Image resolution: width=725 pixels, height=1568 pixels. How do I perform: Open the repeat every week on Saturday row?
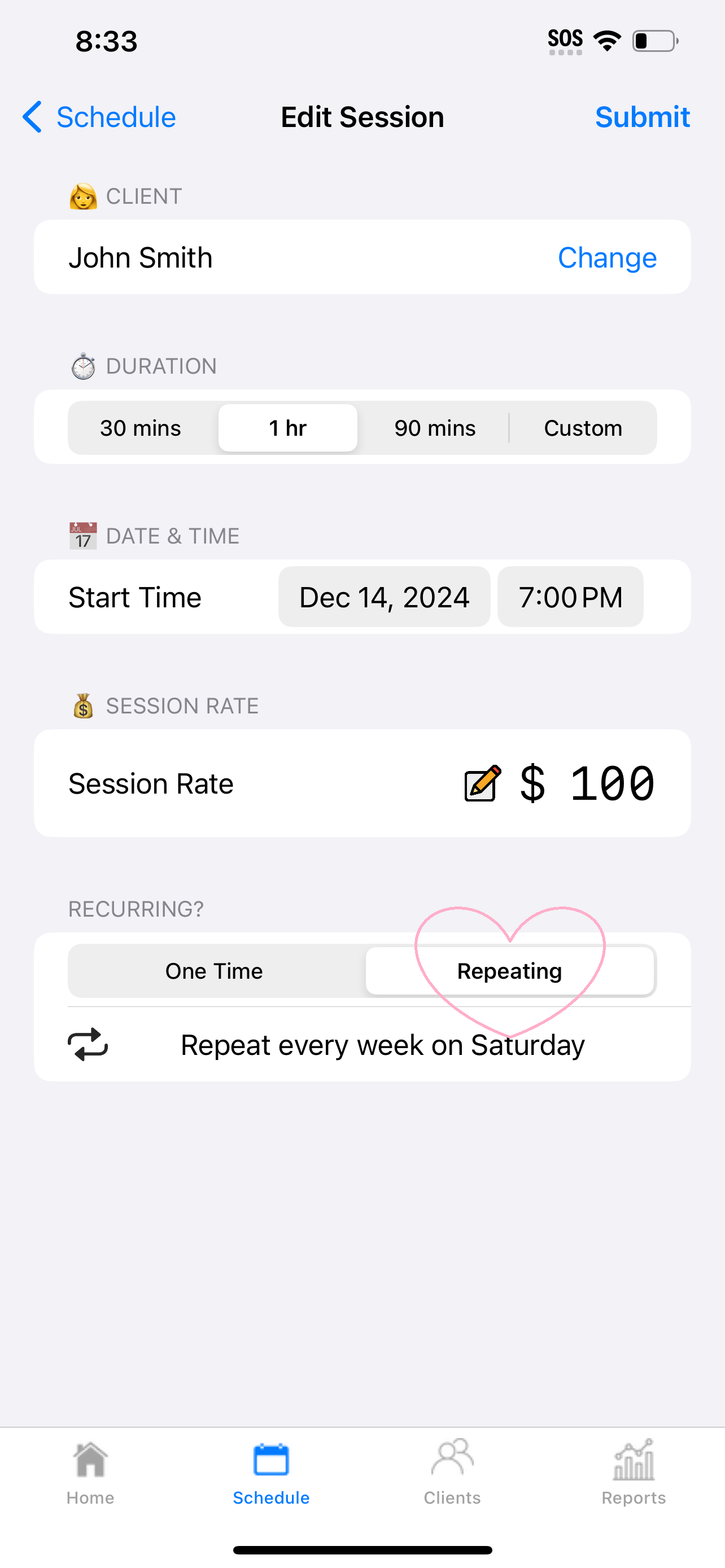362,1045
